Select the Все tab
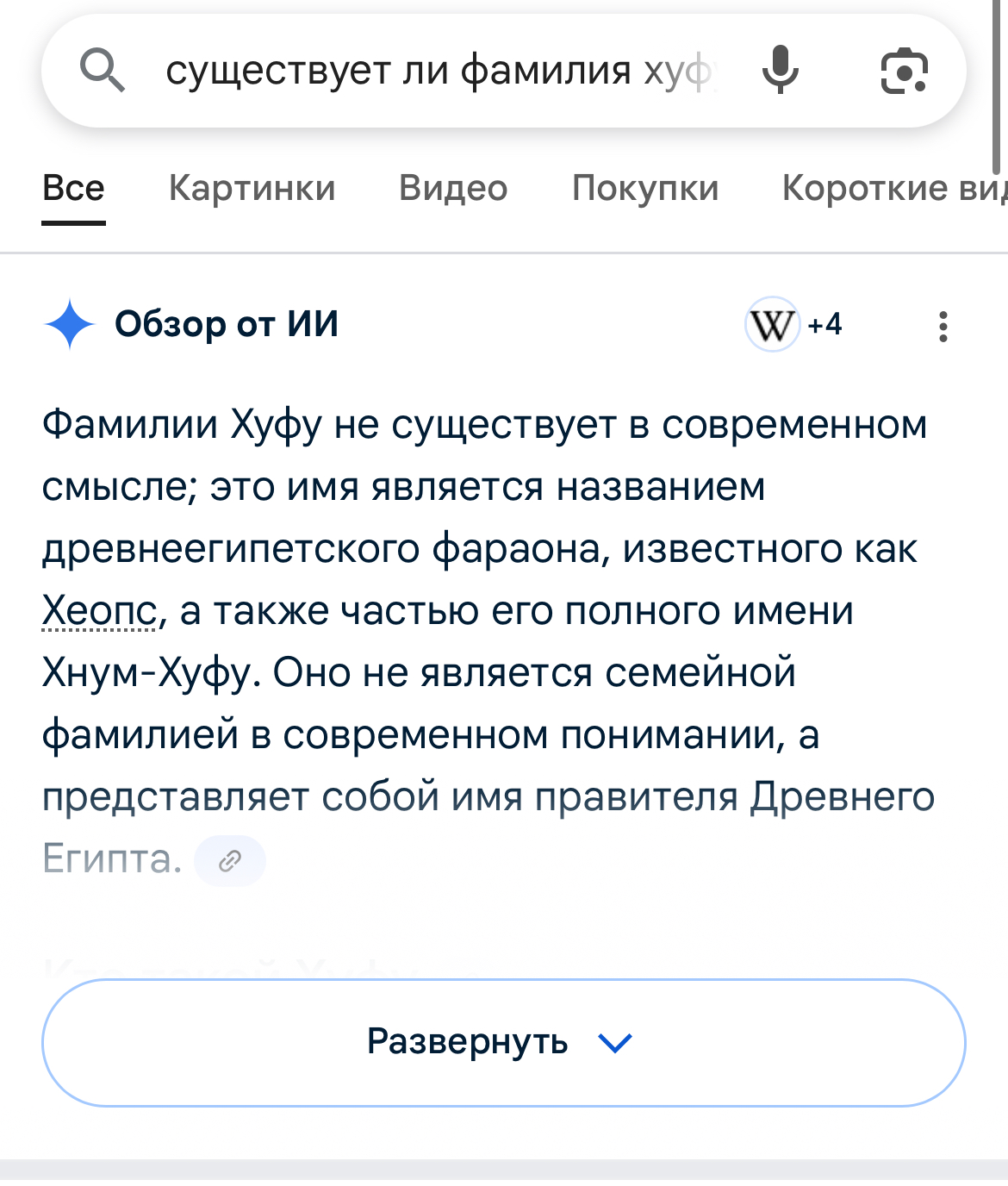 (73, 188)
